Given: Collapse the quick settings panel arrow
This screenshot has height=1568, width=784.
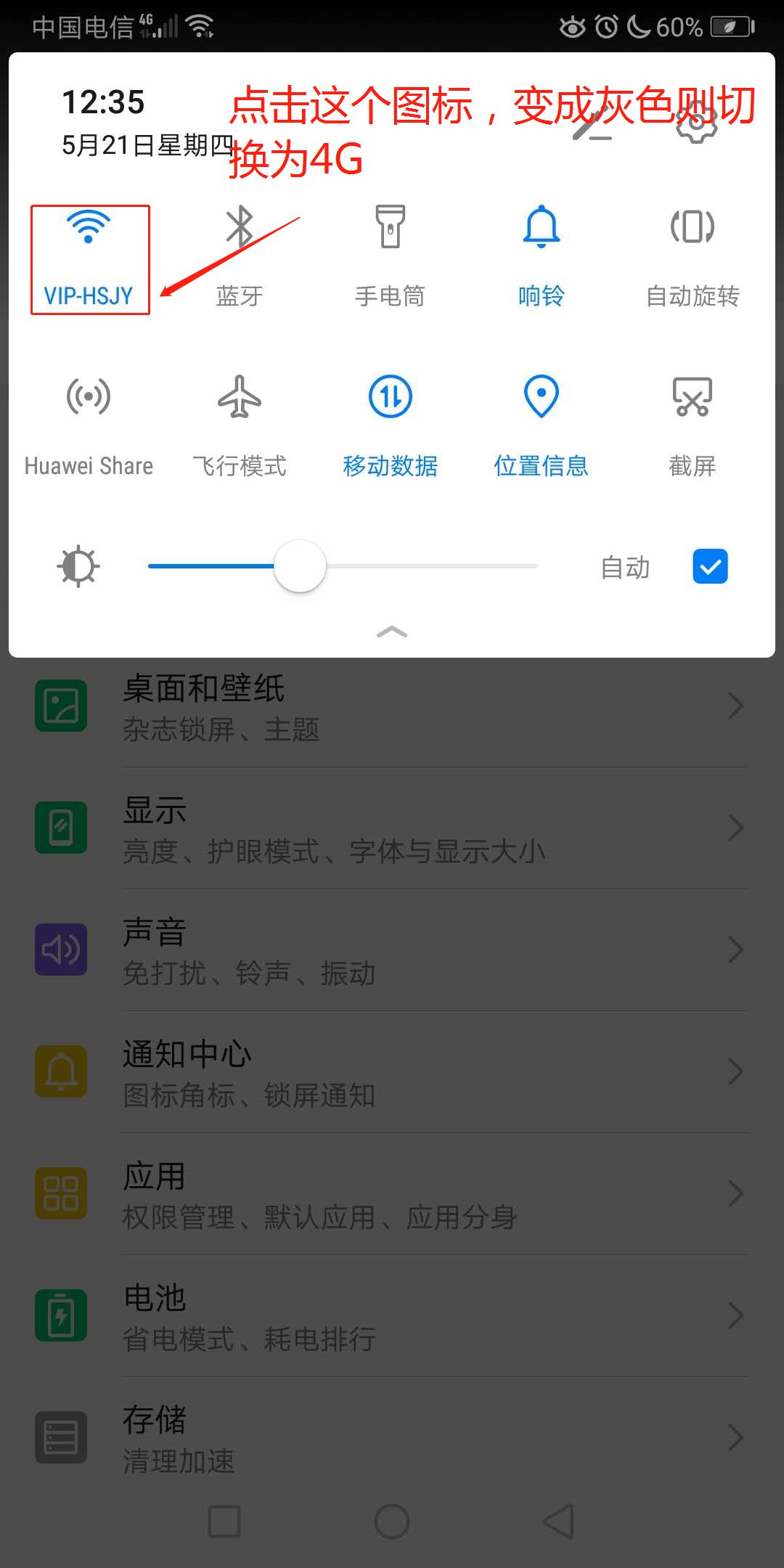Looking at the screenshot, I should [392, 632].
